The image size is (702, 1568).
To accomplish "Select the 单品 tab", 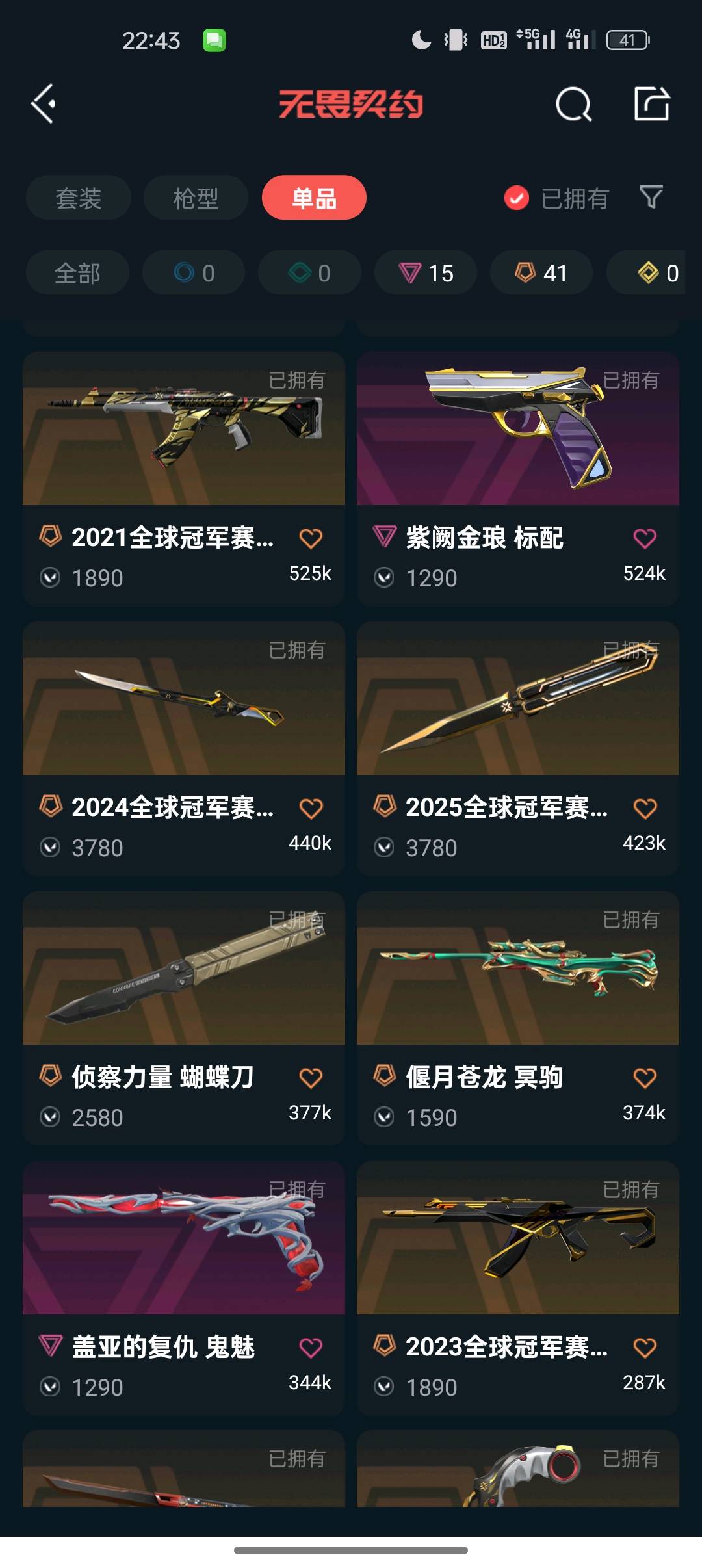I will pyautogui.click(x=314, y=198).
